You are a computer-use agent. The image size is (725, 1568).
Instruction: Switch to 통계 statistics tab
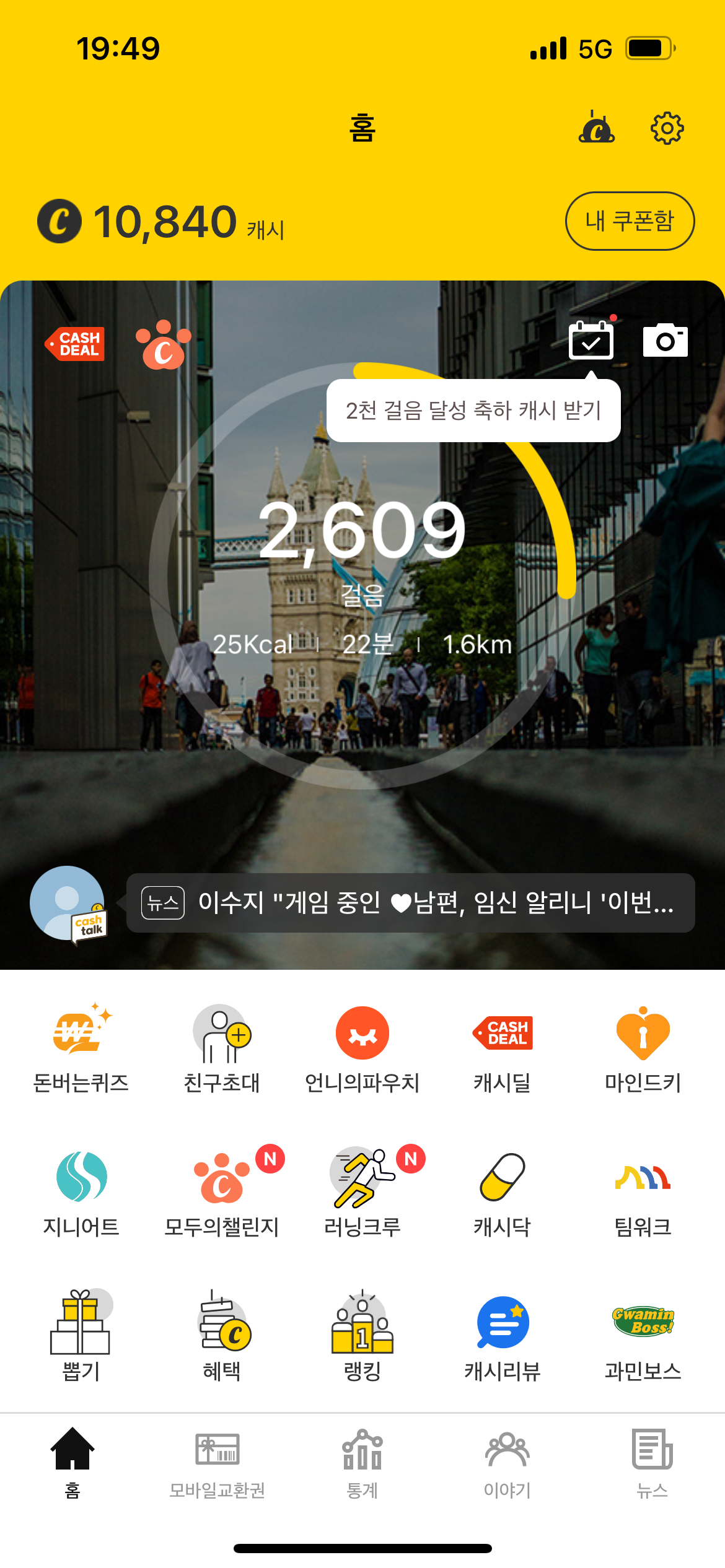click(362, 1465)
